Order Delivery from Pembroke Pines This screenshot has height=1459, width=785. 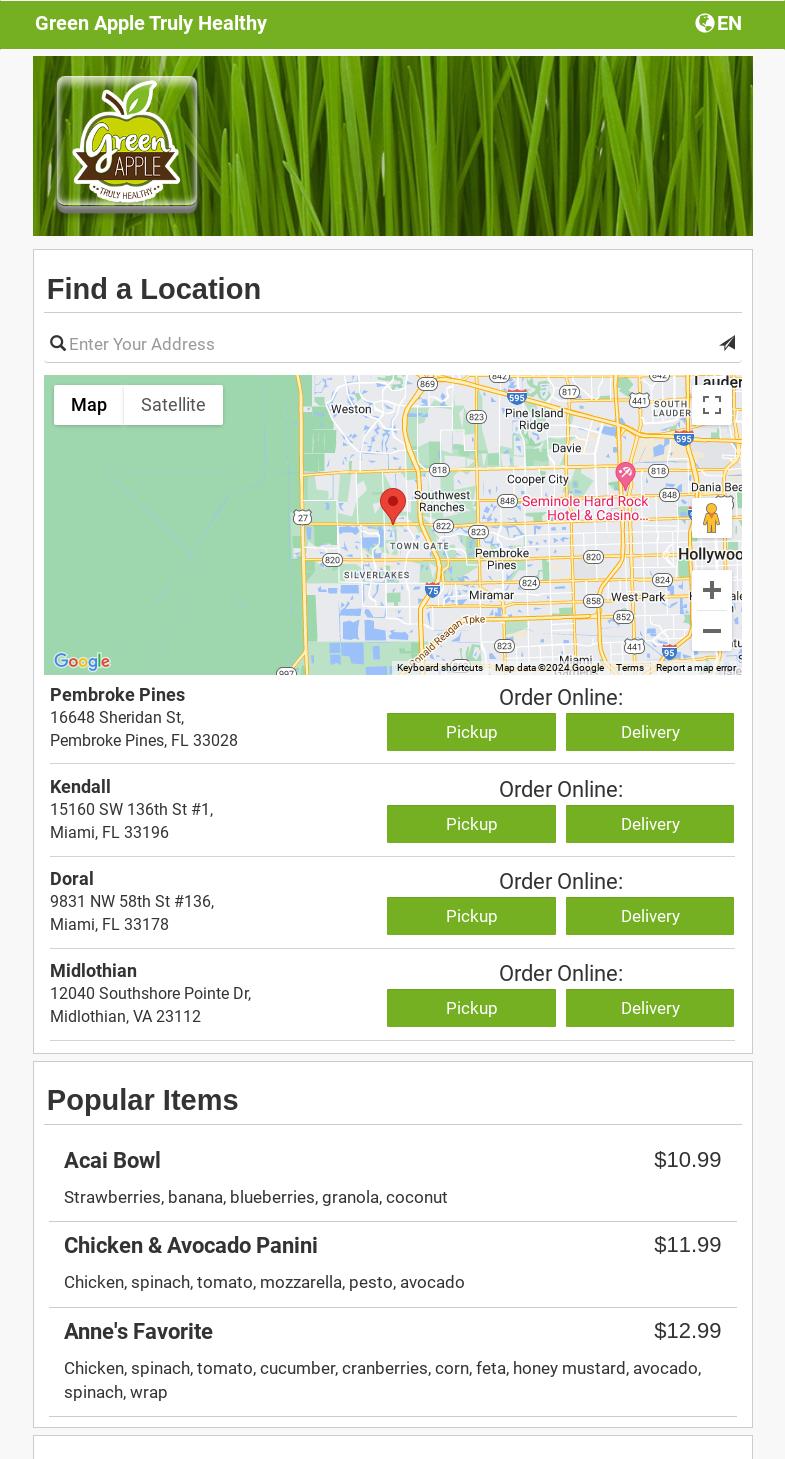tap(649, 732)
